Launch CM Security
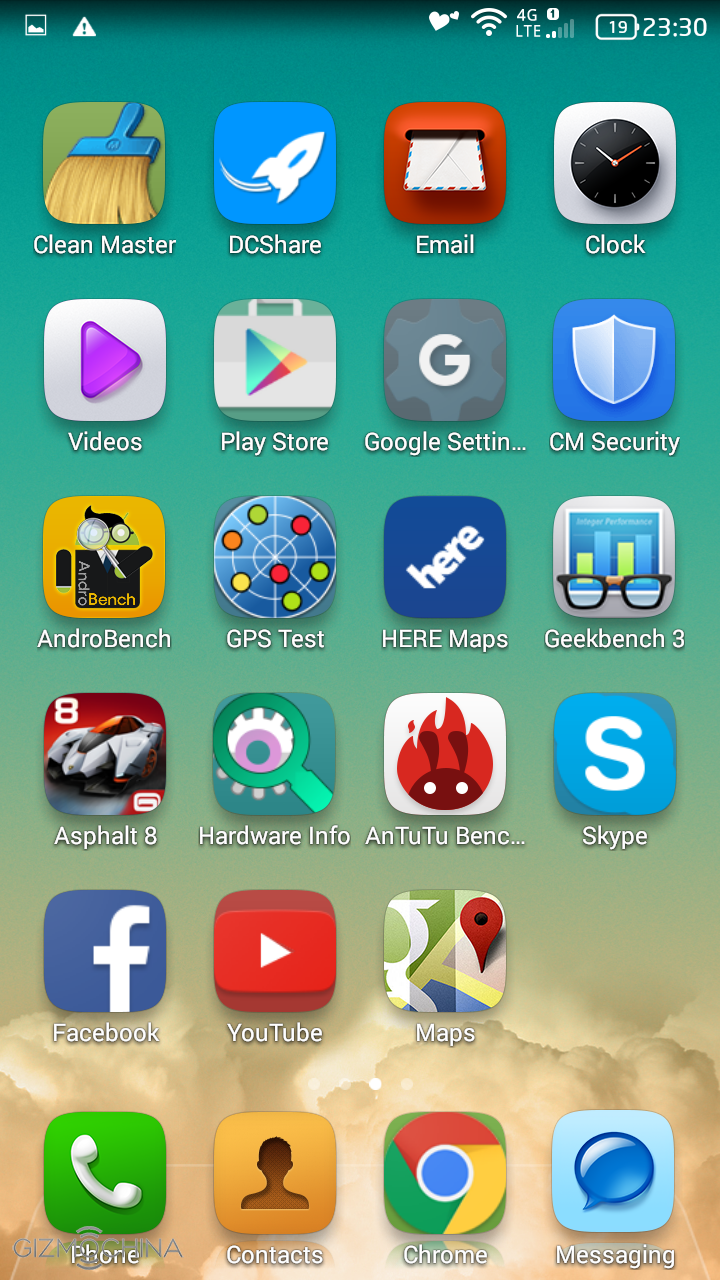Screen dimensions: 720x1280 (615, 360)
